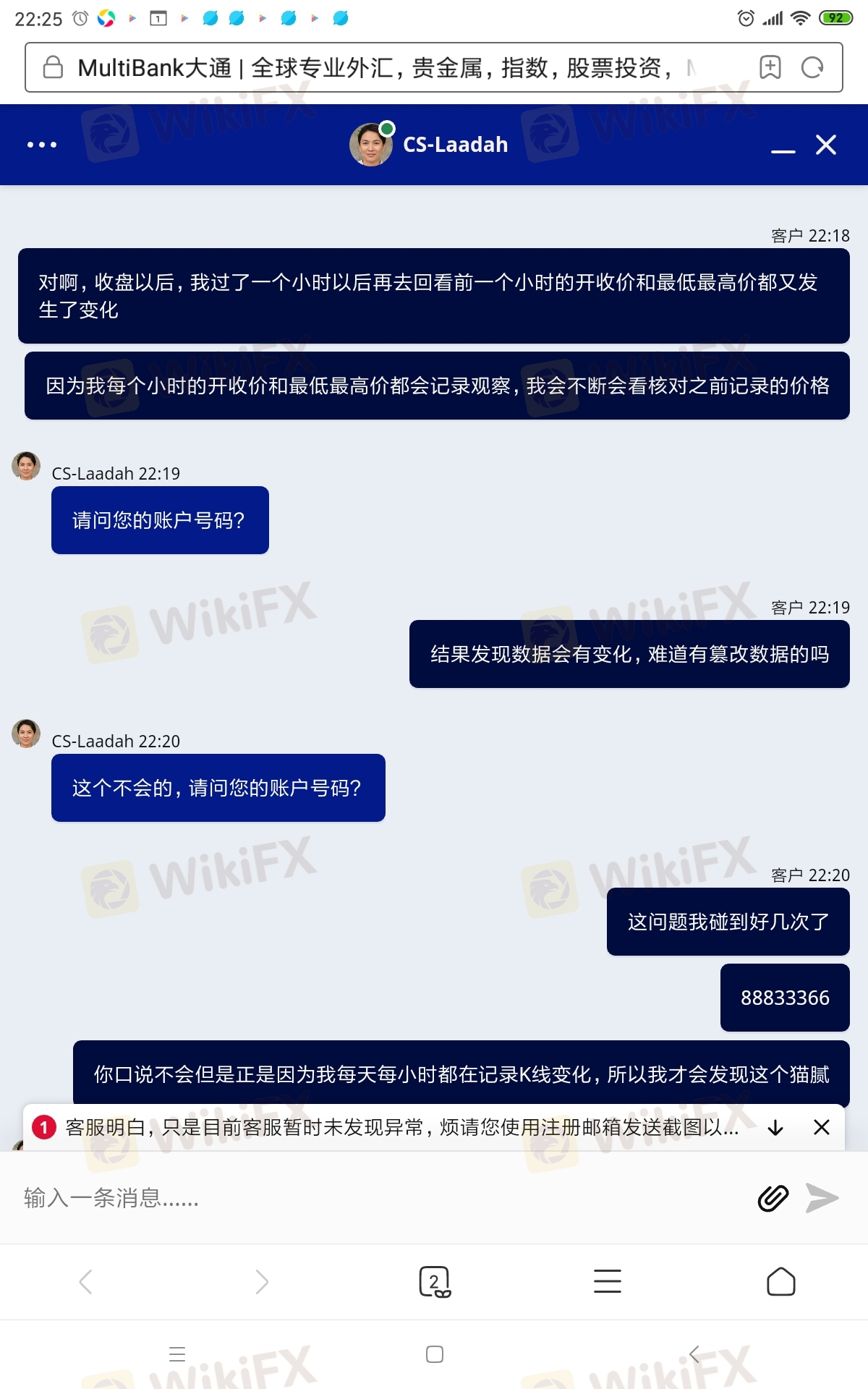
Task: Jump to new message via down arrow
Action: 775,1127
